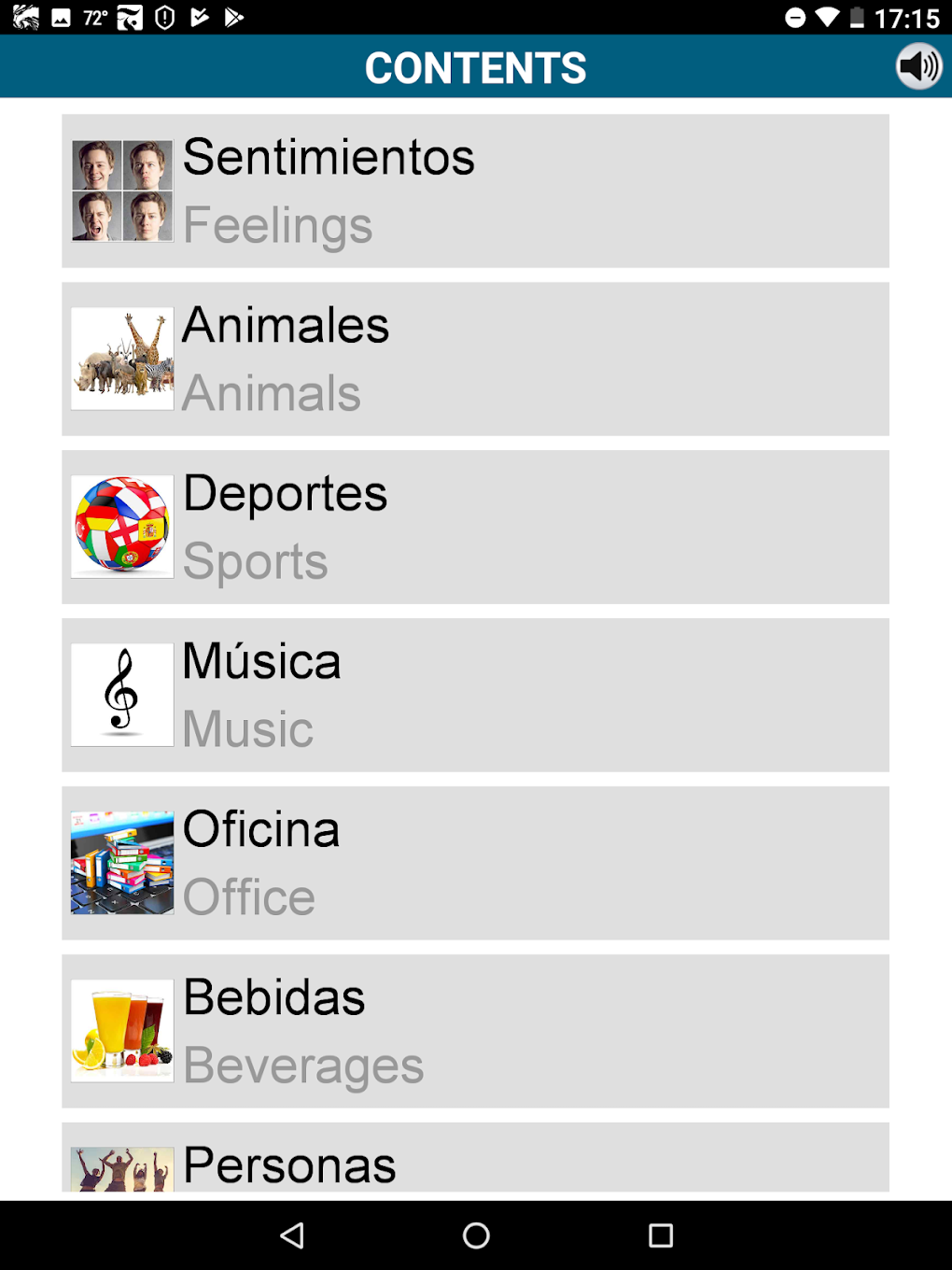This screenshot has width=952, height=1270.
Task: Open the Animales Animals category
Action: point(476,359)
